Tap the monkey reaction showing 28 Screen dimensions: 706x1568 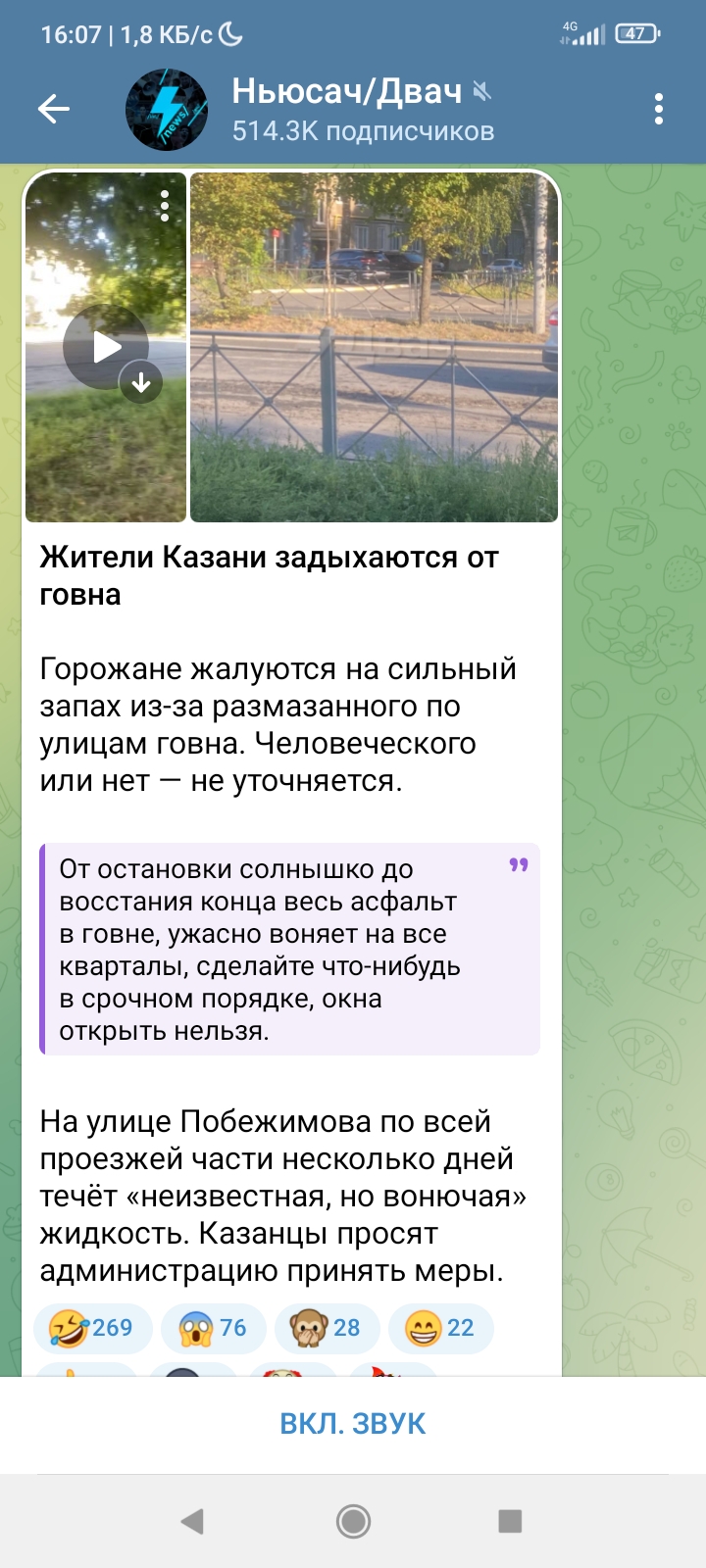coord(328,1329)
